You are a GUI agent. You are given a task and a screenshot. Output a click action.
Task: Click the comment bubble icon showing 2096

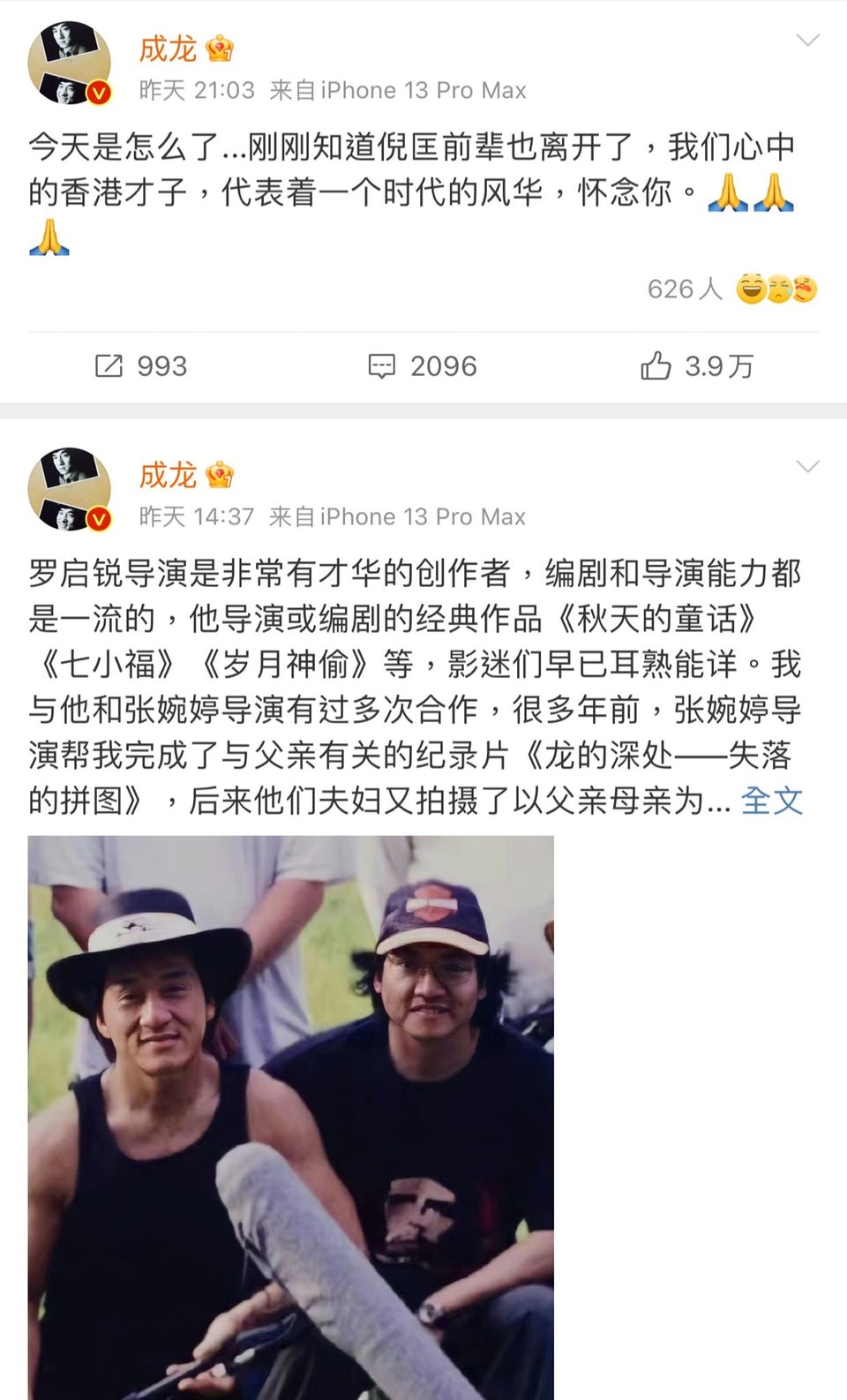tap(382, 366)
